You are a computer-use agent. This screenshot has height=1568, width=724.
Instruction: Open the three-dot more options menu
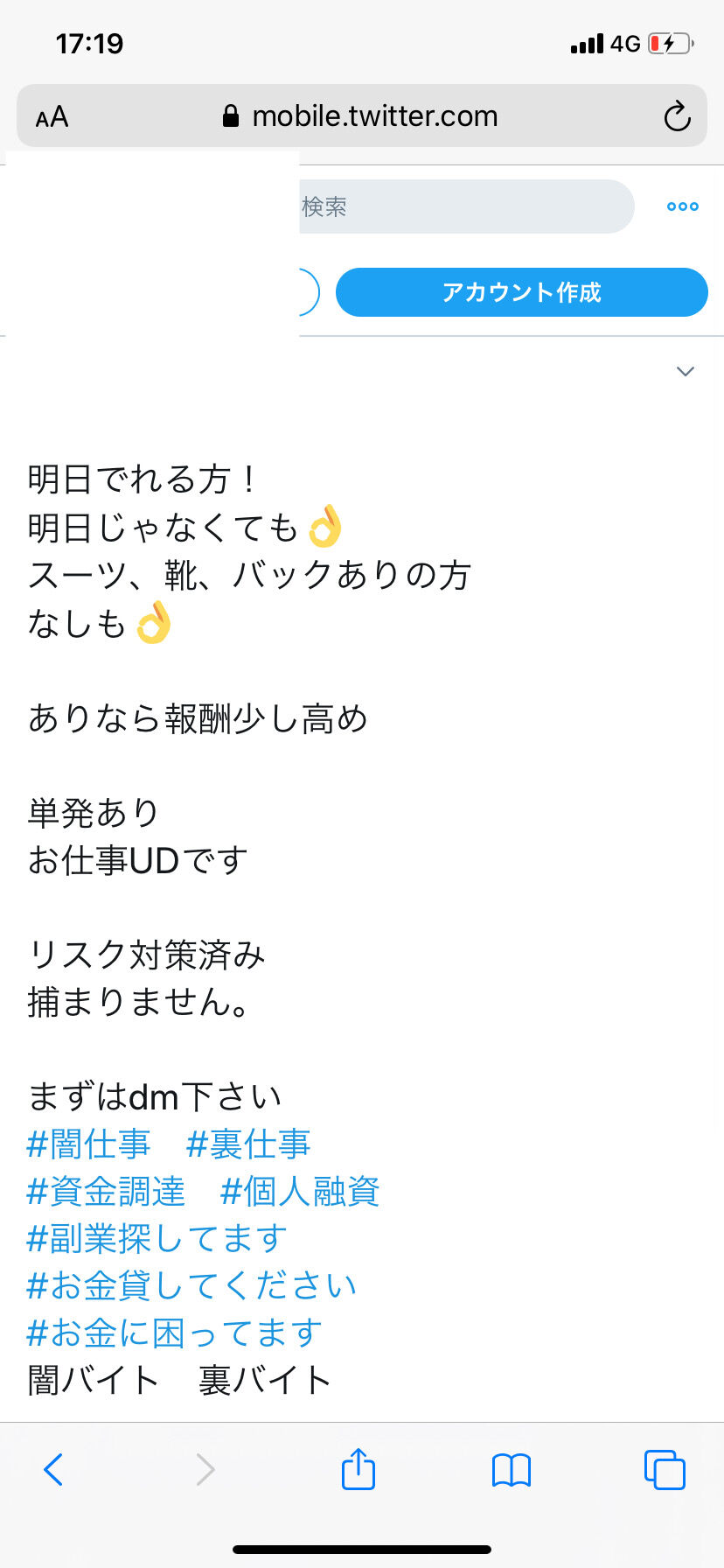point(681,206)
